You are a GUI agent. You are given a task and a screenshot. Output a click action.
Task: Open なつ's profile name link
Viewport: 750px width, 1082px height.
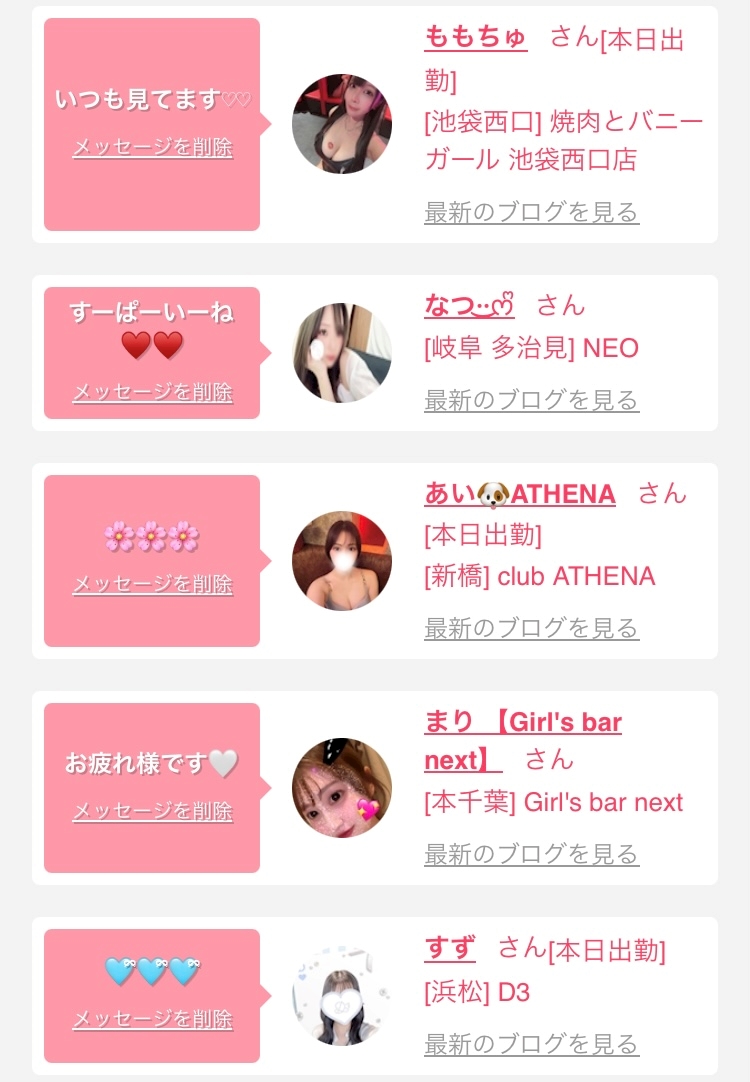pos(469,306)
